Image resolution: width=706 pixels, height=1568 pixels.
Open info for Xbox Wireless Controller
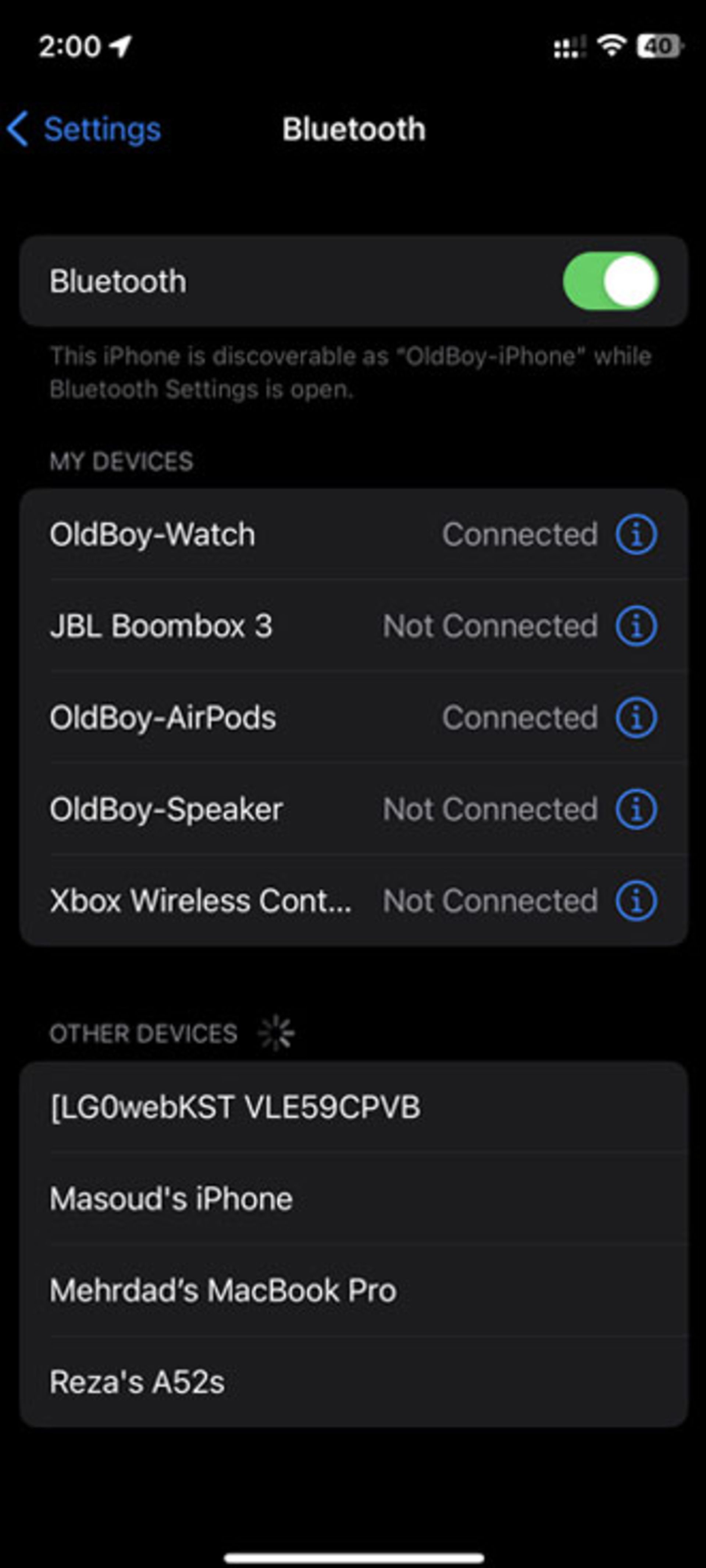point(635,901)
